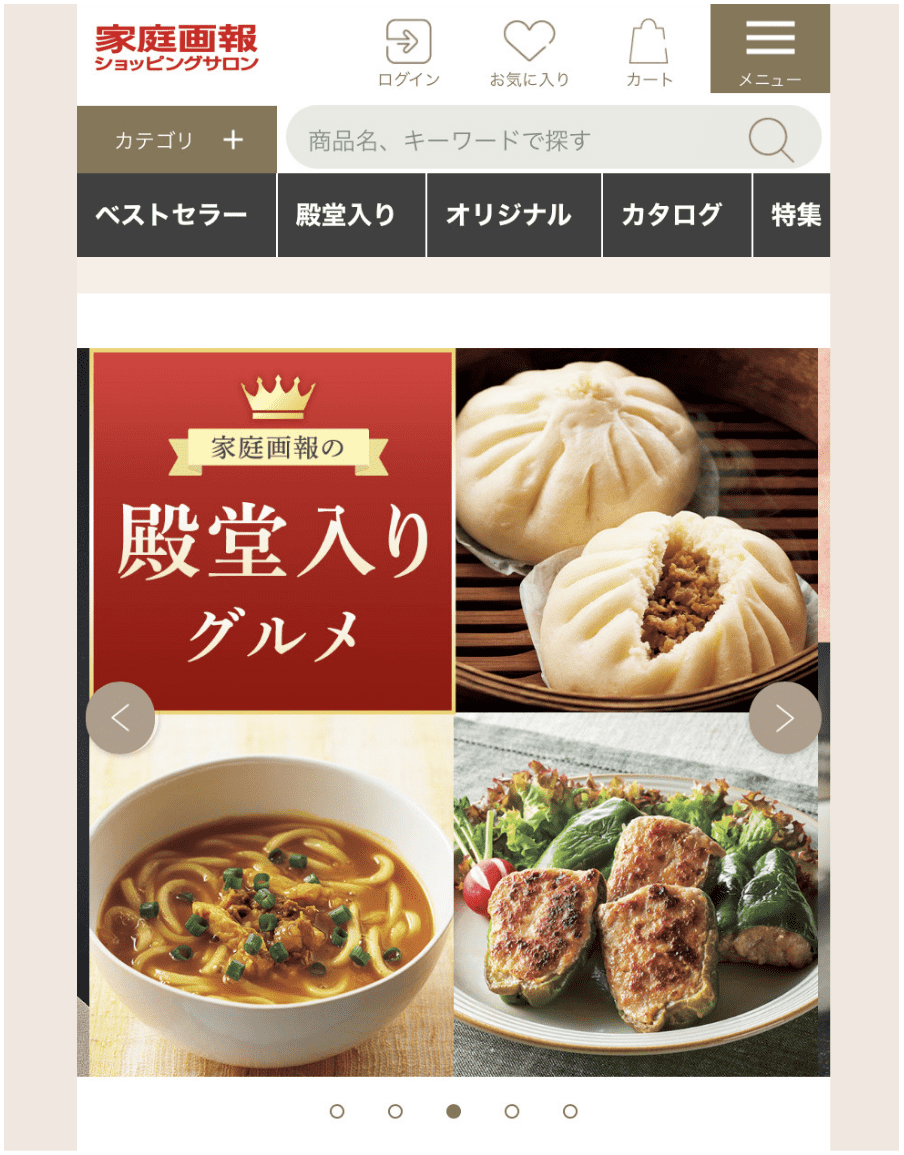
Task: Go to 家庭画報 shopping salon home
Action: click(x=176, y=48)
